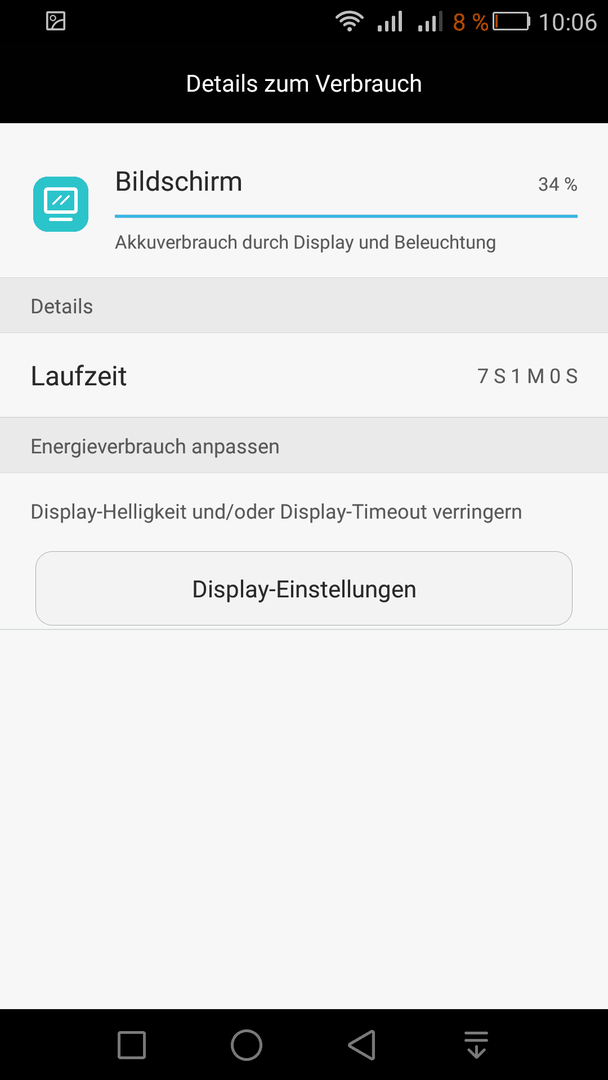This screenshot has width=608, height=1080.
Task: Open Display-Einstellungen button
Action: point(304,588)
